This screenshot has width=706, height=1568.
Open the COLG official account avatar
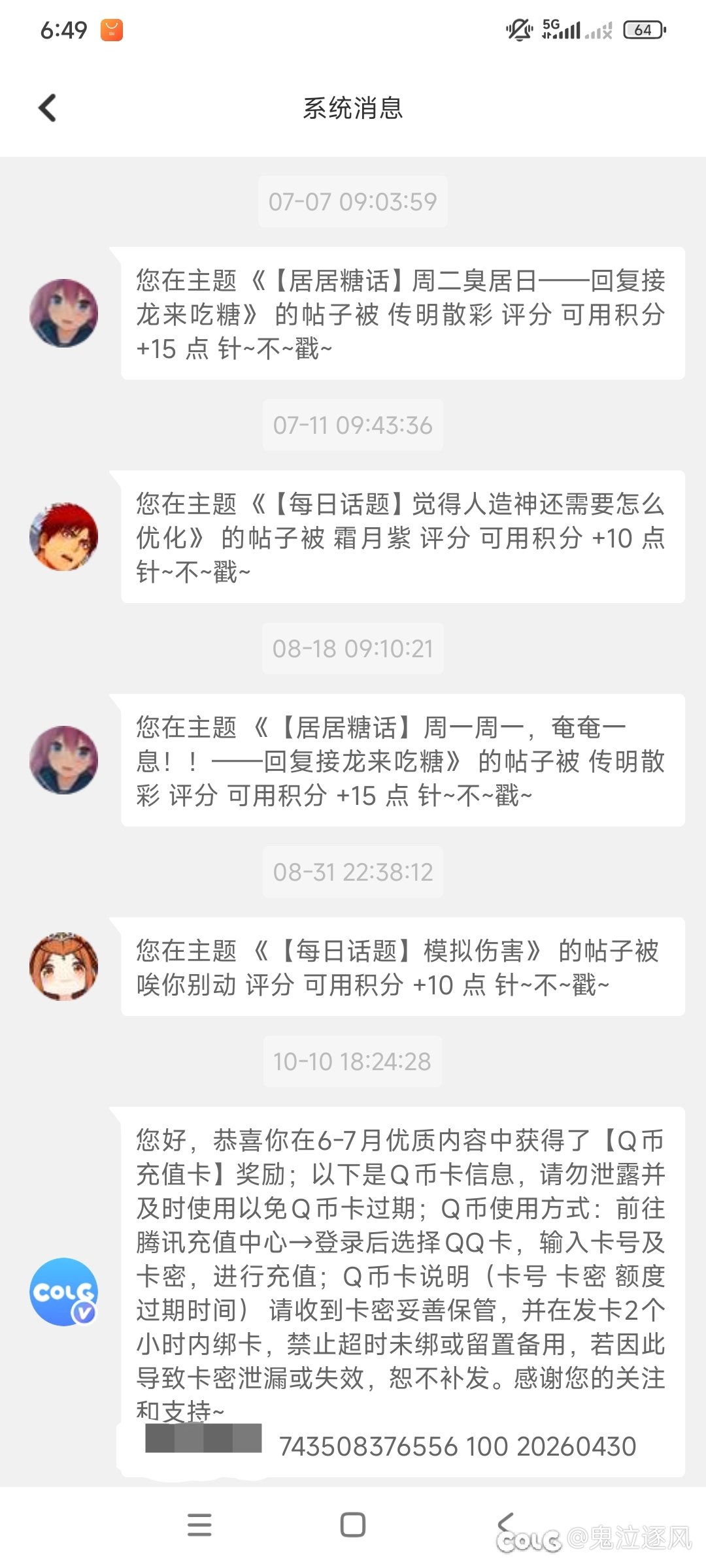pos(64,1292)
